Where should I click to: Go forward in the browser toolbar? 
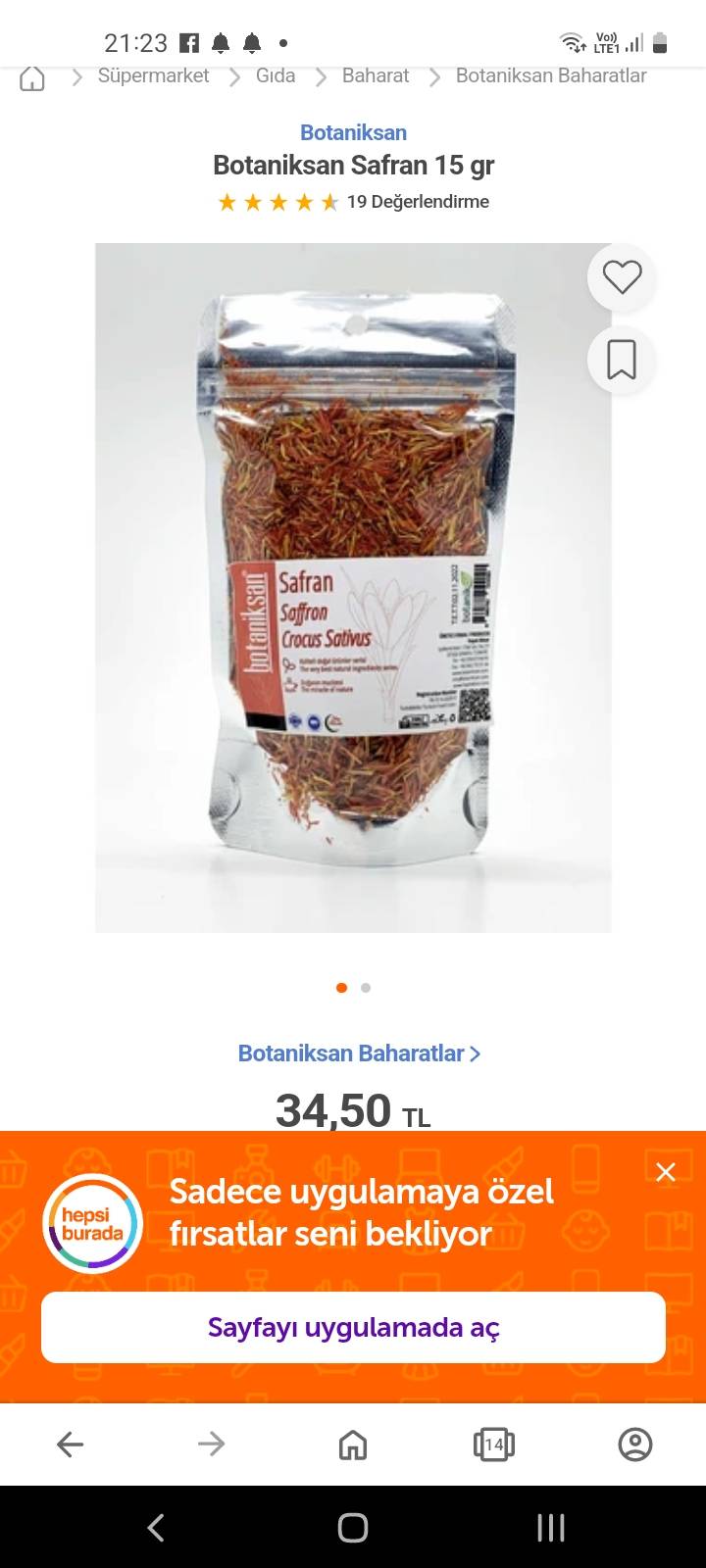pyautogui.click(x=212, y=1444)
